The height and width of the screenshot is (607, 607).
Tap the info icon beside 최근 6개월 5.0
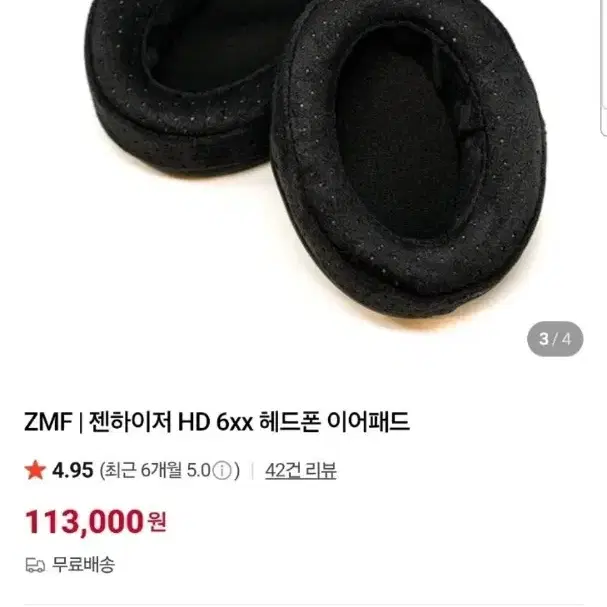[222, 471]
